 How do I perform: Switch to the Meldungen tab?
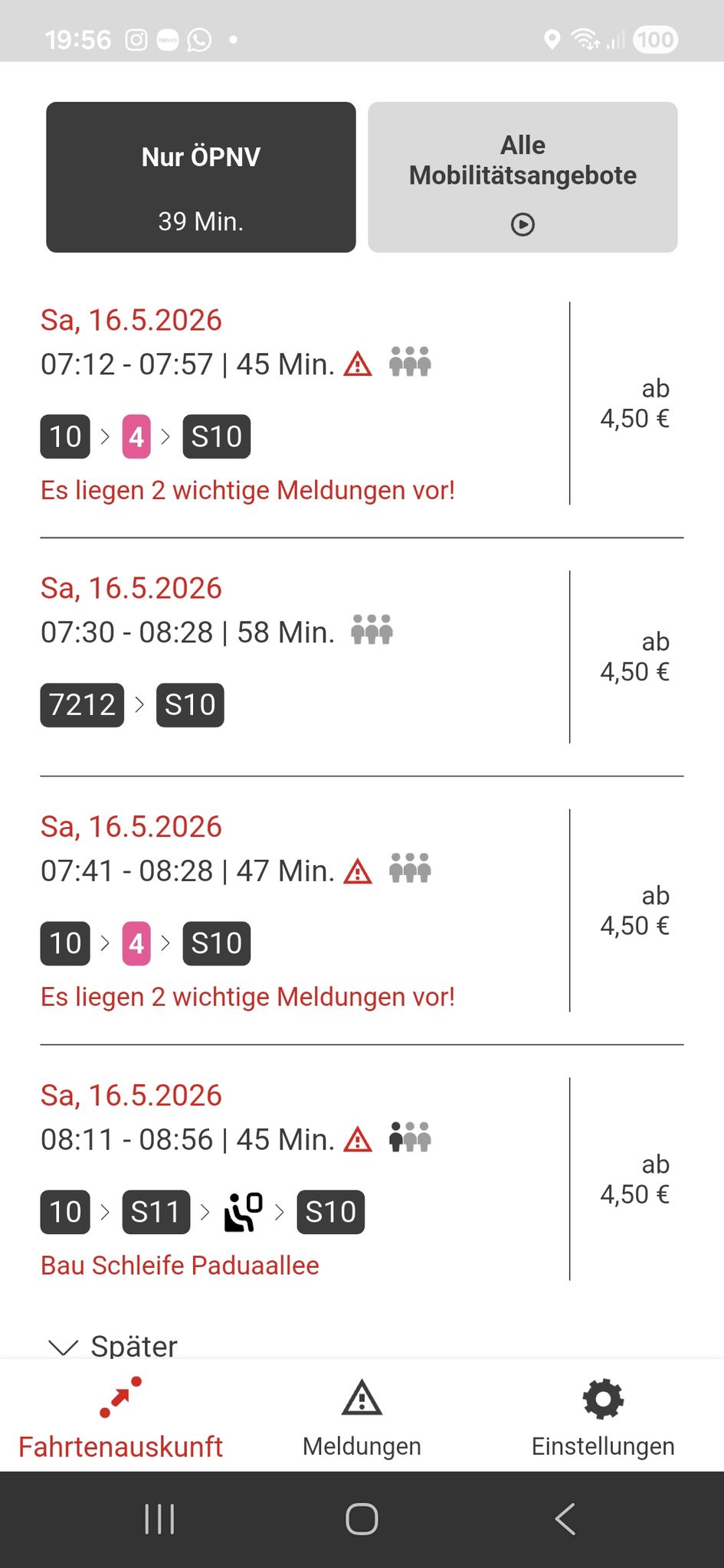point(362,1418)
